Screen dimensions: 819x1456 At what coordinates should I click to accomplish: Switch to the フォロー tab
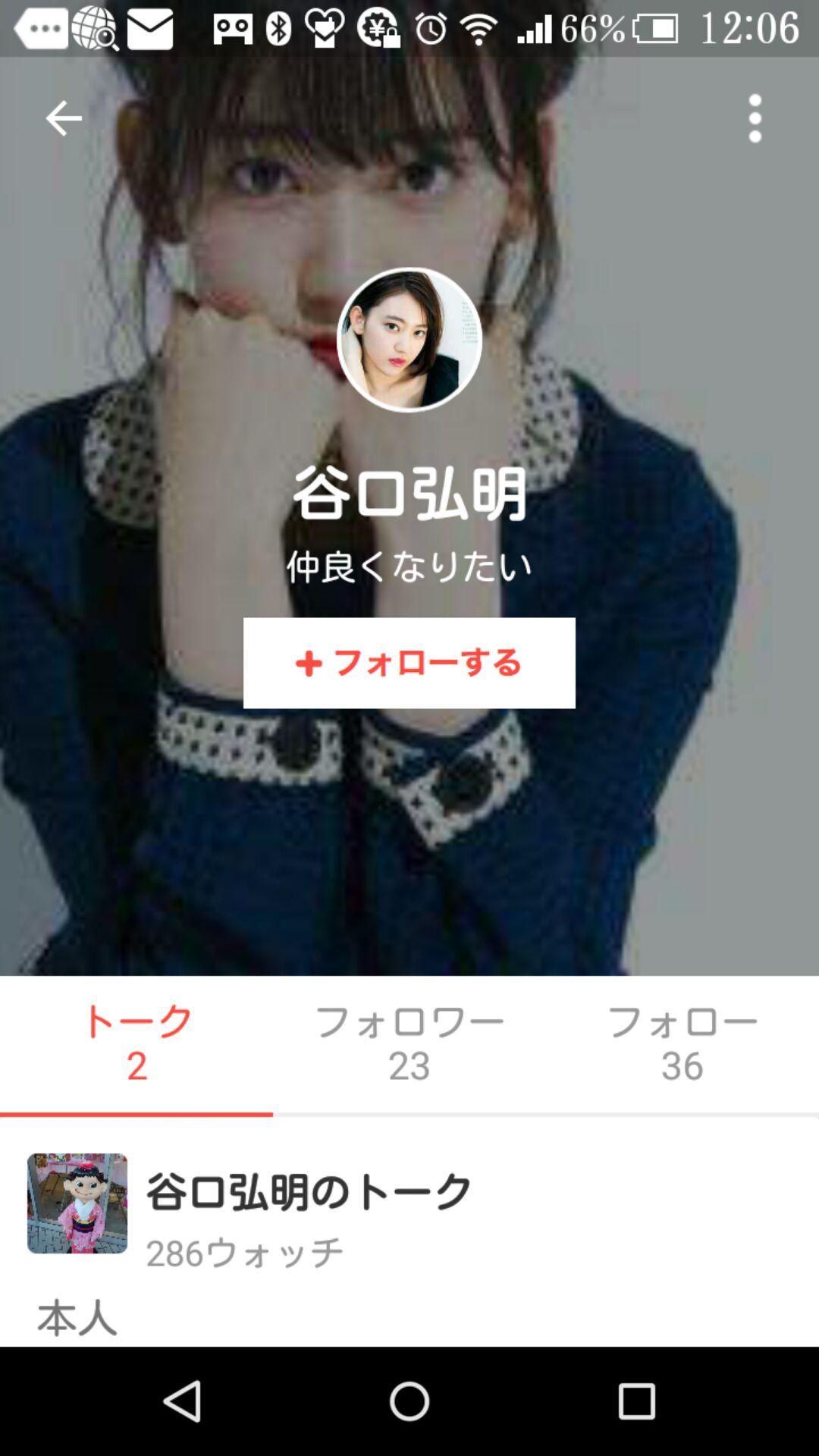682,1043
